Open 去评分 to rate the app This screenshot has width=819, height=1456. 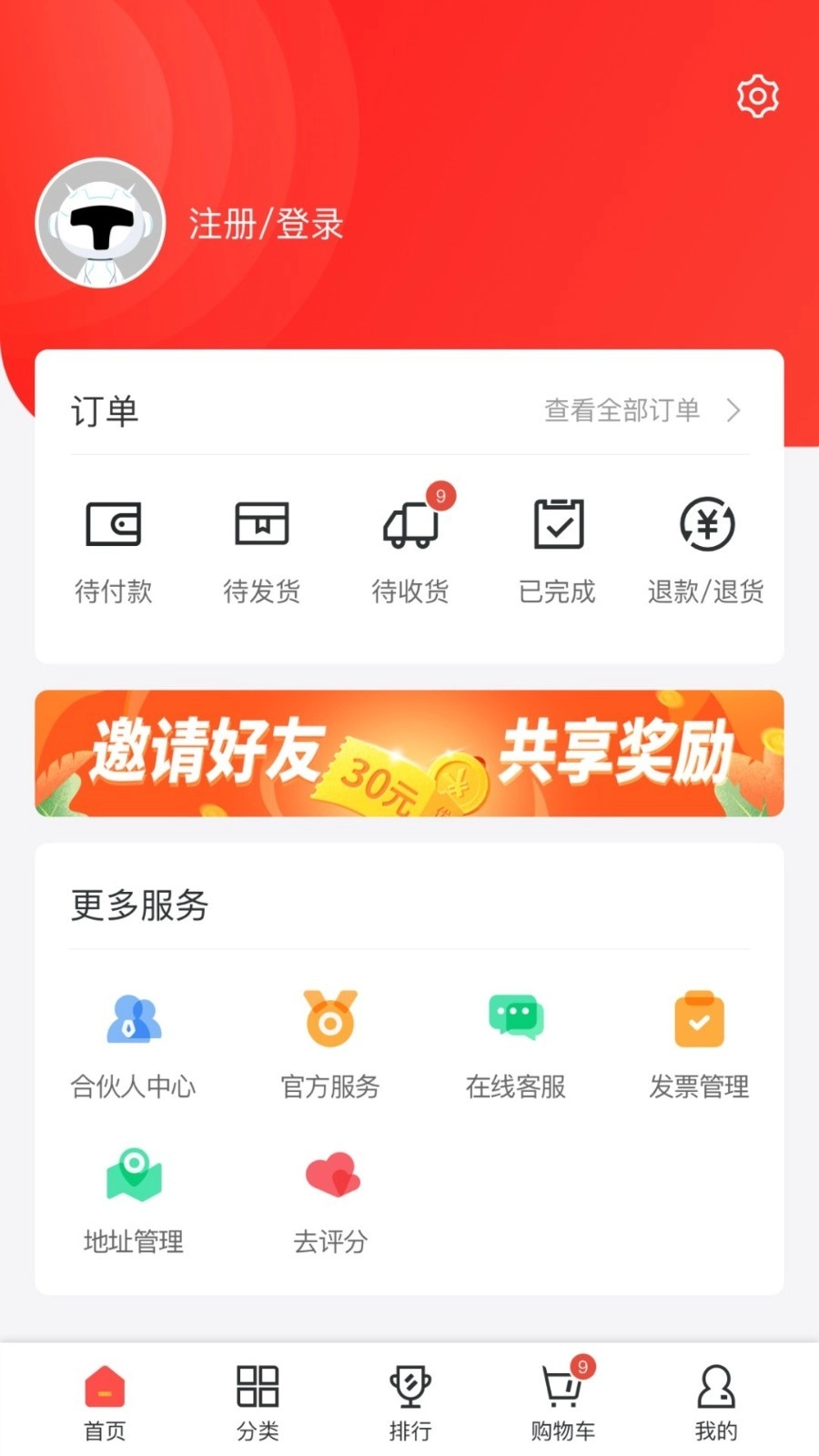[x=329, y=1197]
